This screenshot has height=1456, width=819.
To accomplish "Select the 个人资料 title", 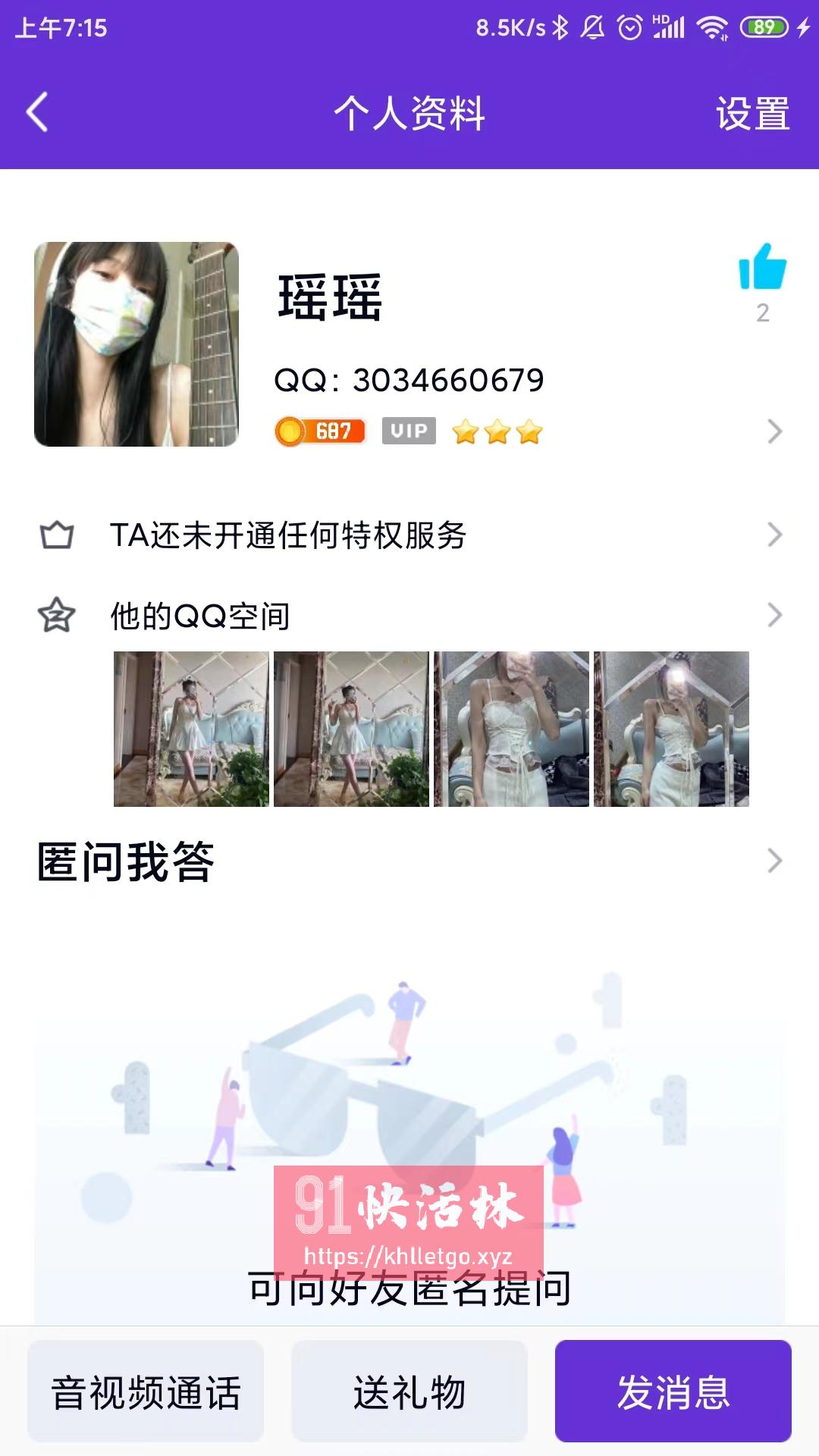I will click(409, 114).
